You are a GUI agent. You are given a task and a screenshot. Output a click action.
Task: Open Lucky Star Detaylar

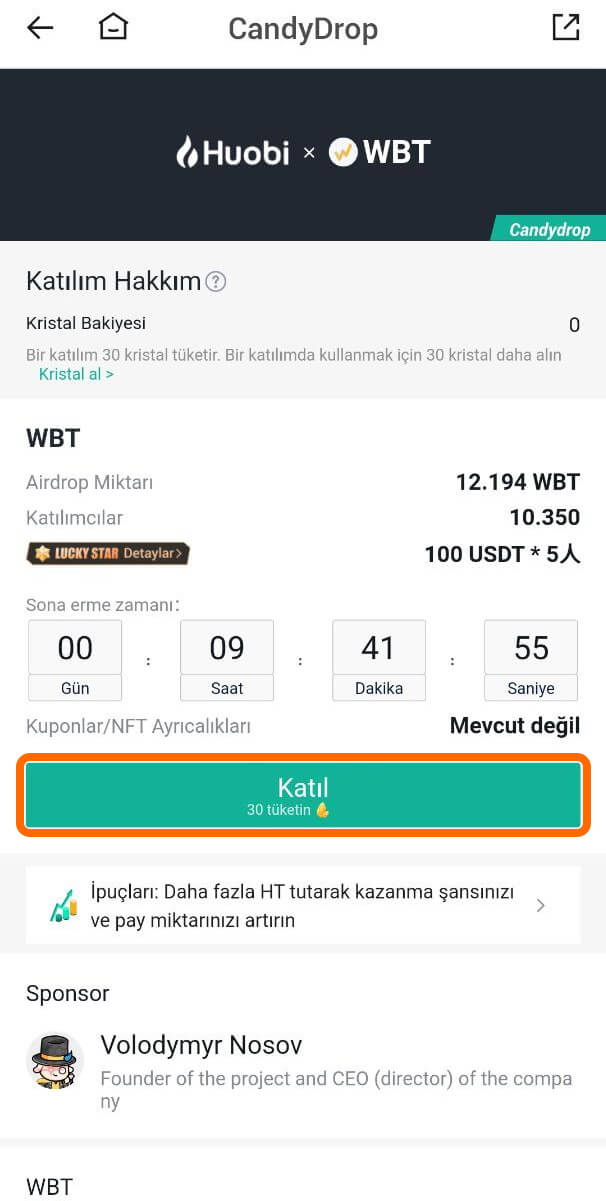(108, 553)
